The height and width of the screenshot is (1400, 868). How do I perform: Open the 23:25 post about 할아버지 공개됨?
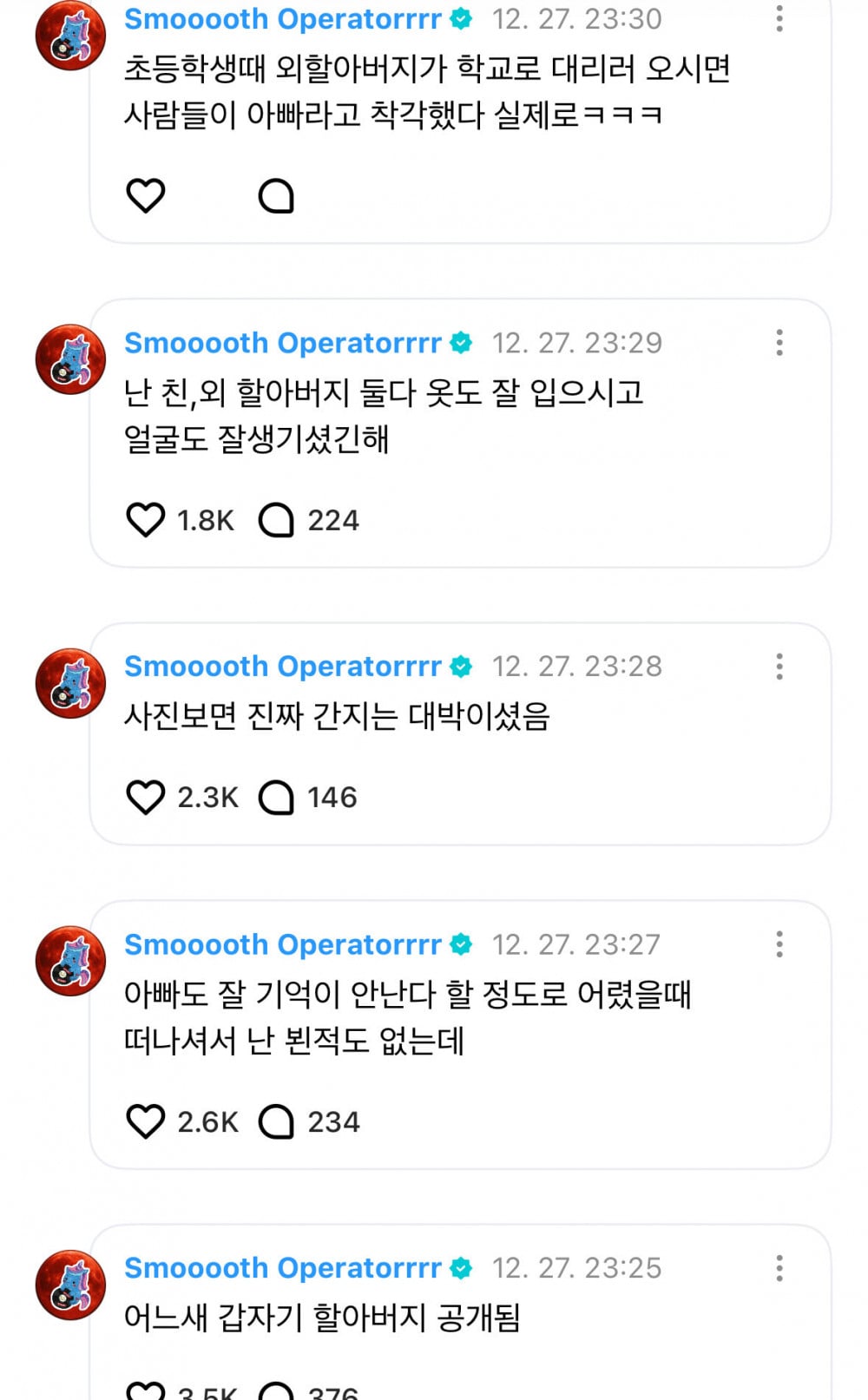pyautogui.click(x=322, y=1318)
